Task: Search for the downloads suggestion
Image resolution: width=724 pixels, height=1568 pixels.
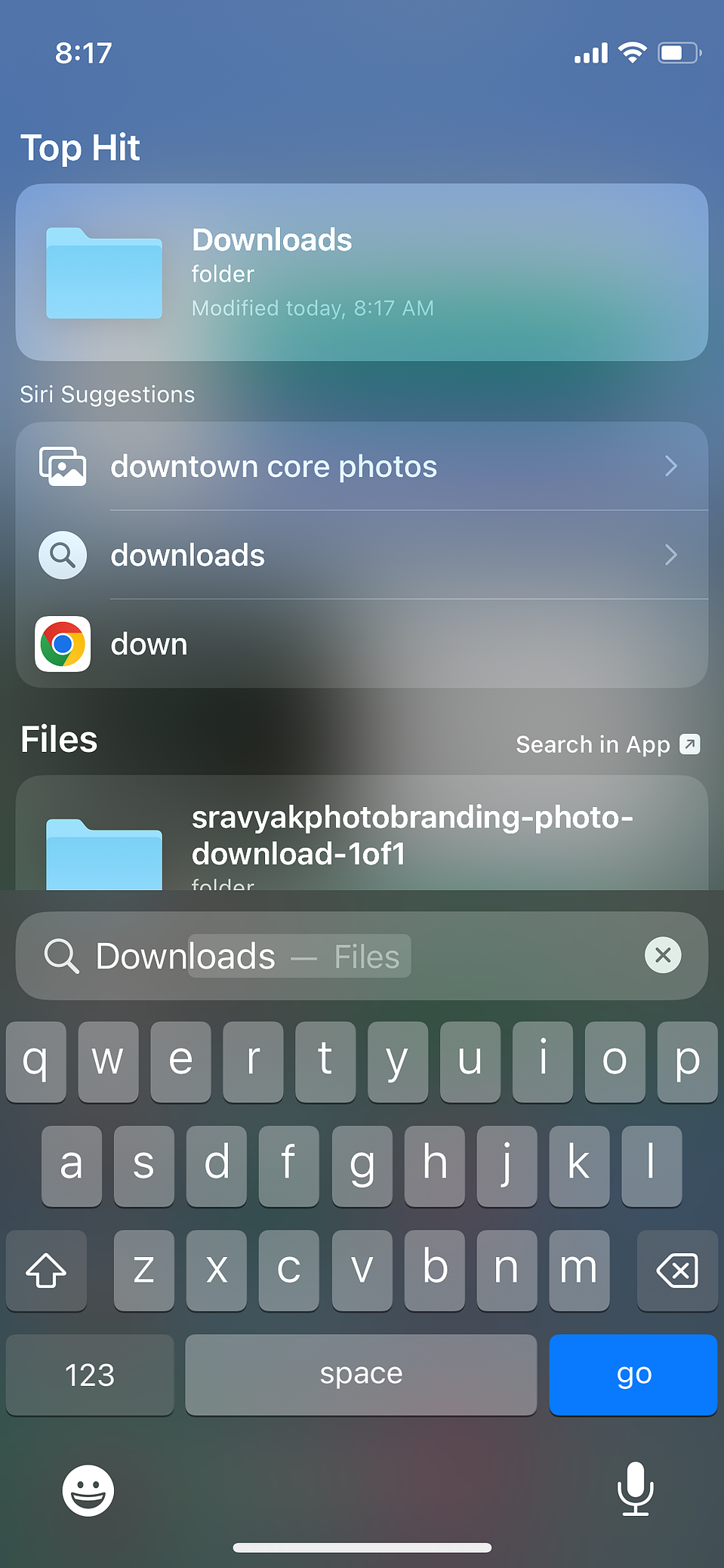Action: 362,556
